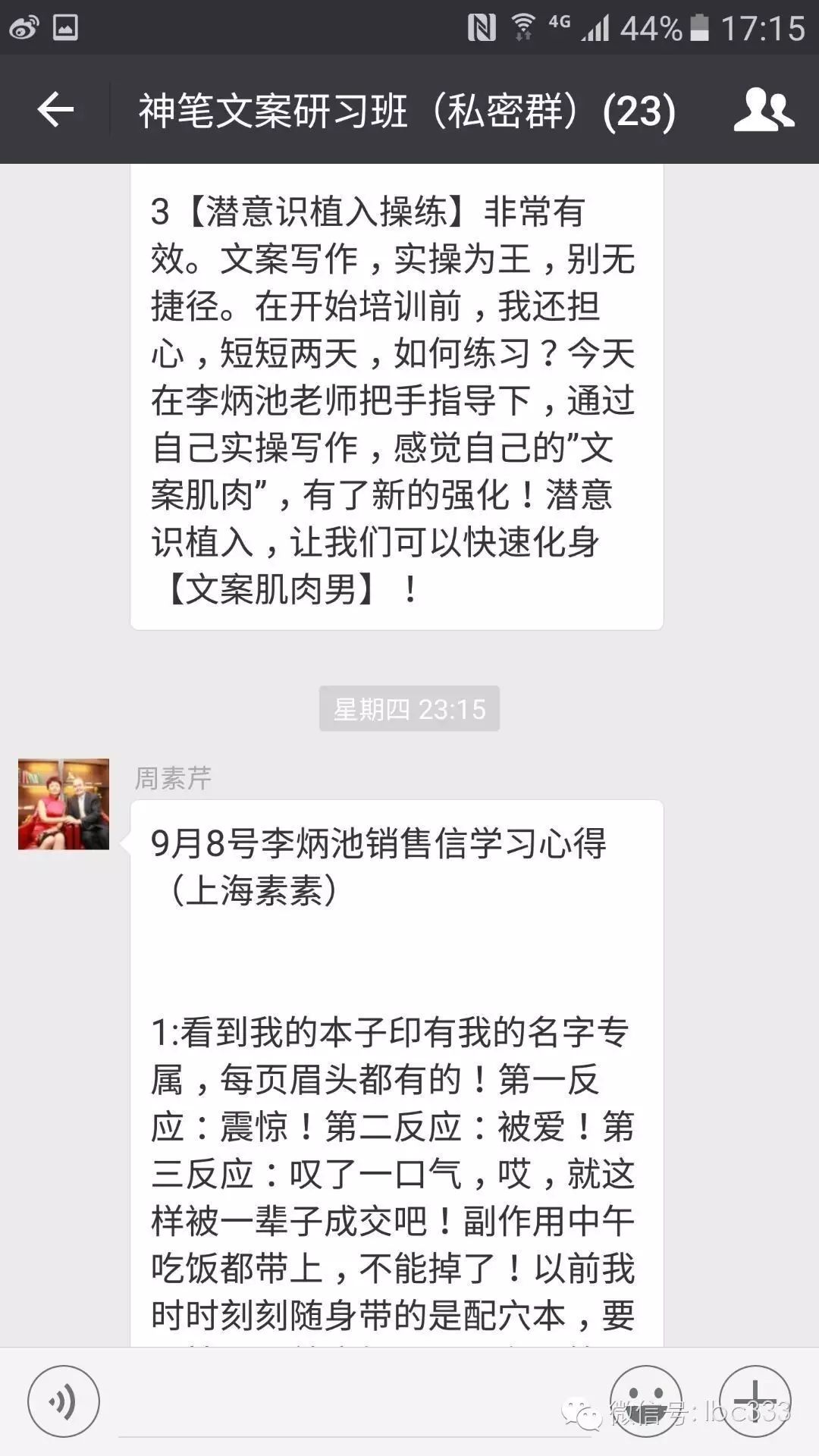This screenshot has width=819, height=1456.
Task: Open the plus attachment menu
Action: (755, 1401)
